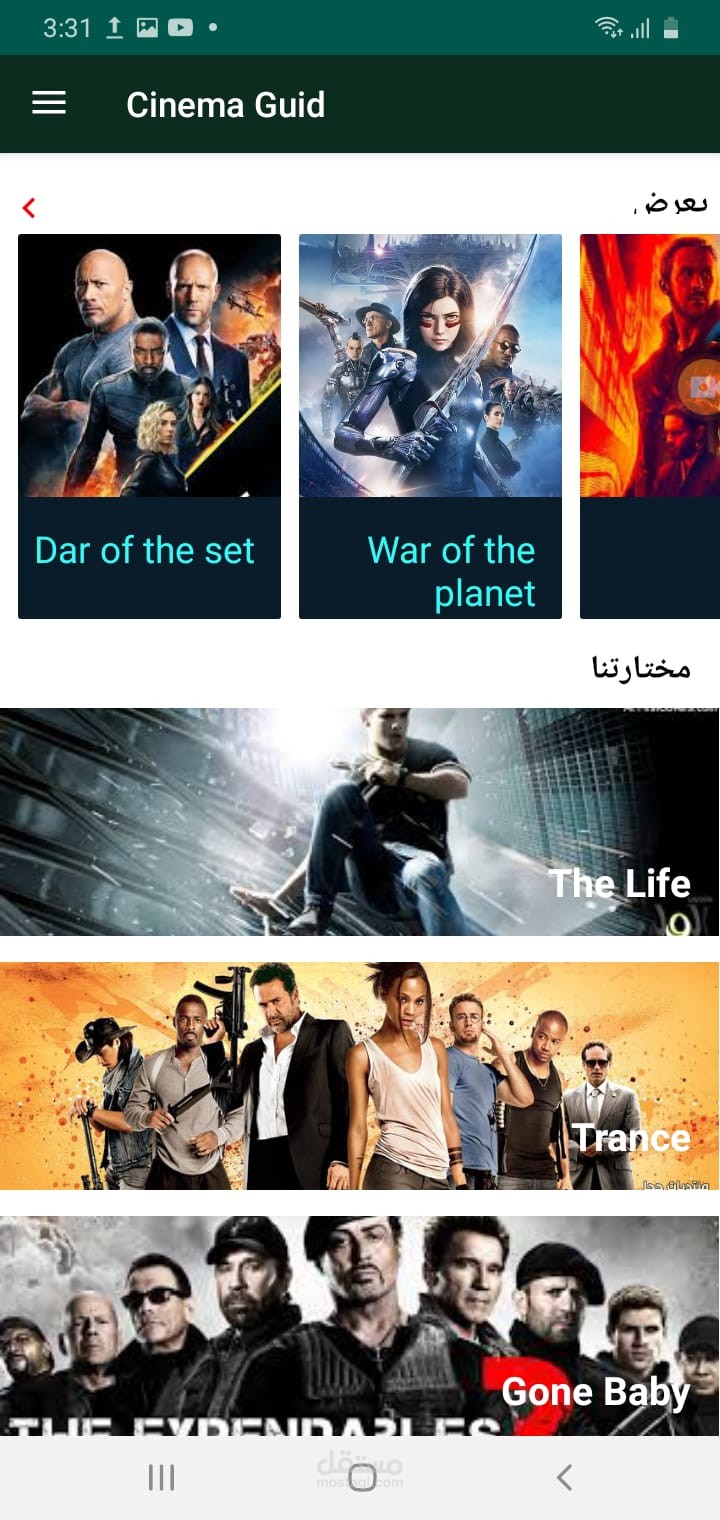The width and height of the screenshot is (720, 1520).
Task: Go back using the system back button
Action: (x=564, y=1477)
